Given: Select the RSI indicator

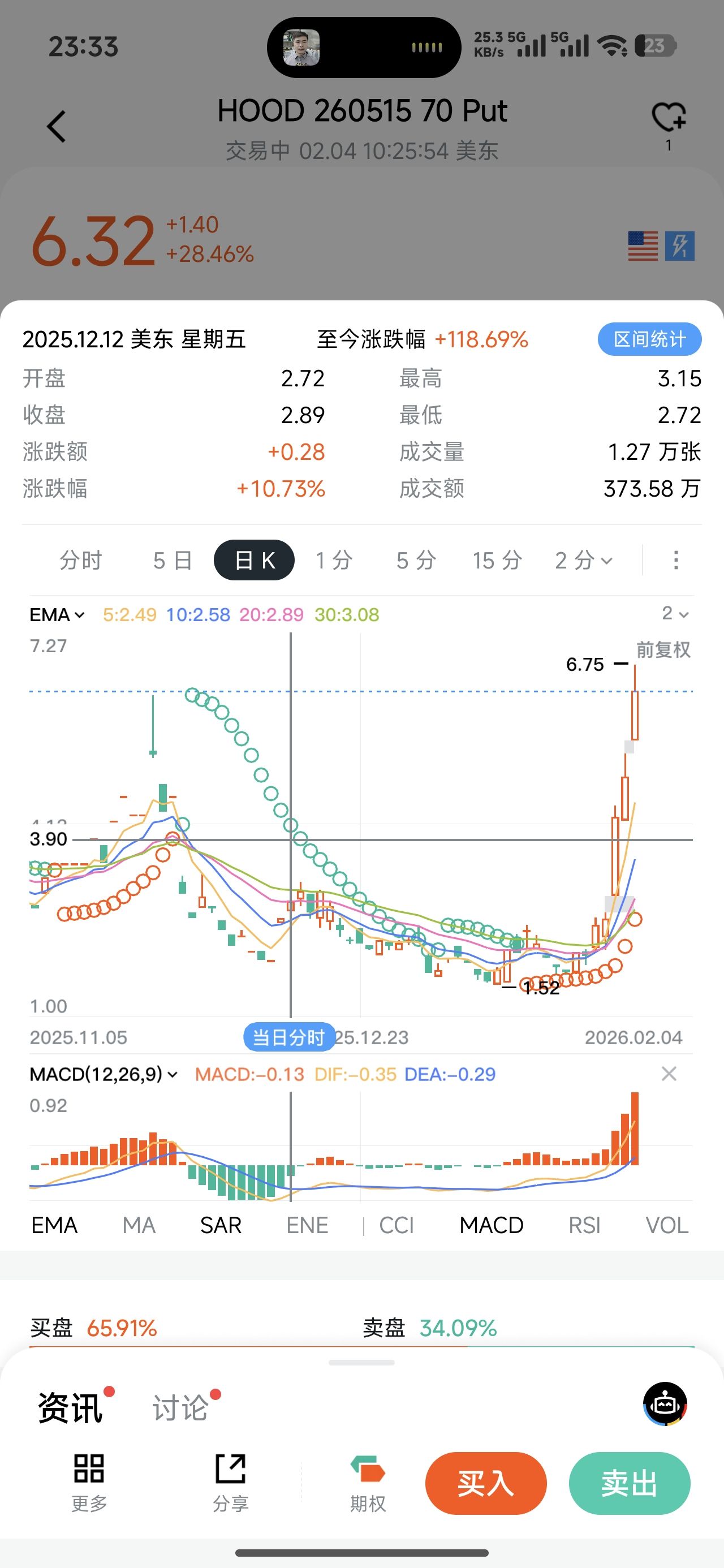Looking at the screenshot, I should pyautogui.click(x=584, y=1225).
